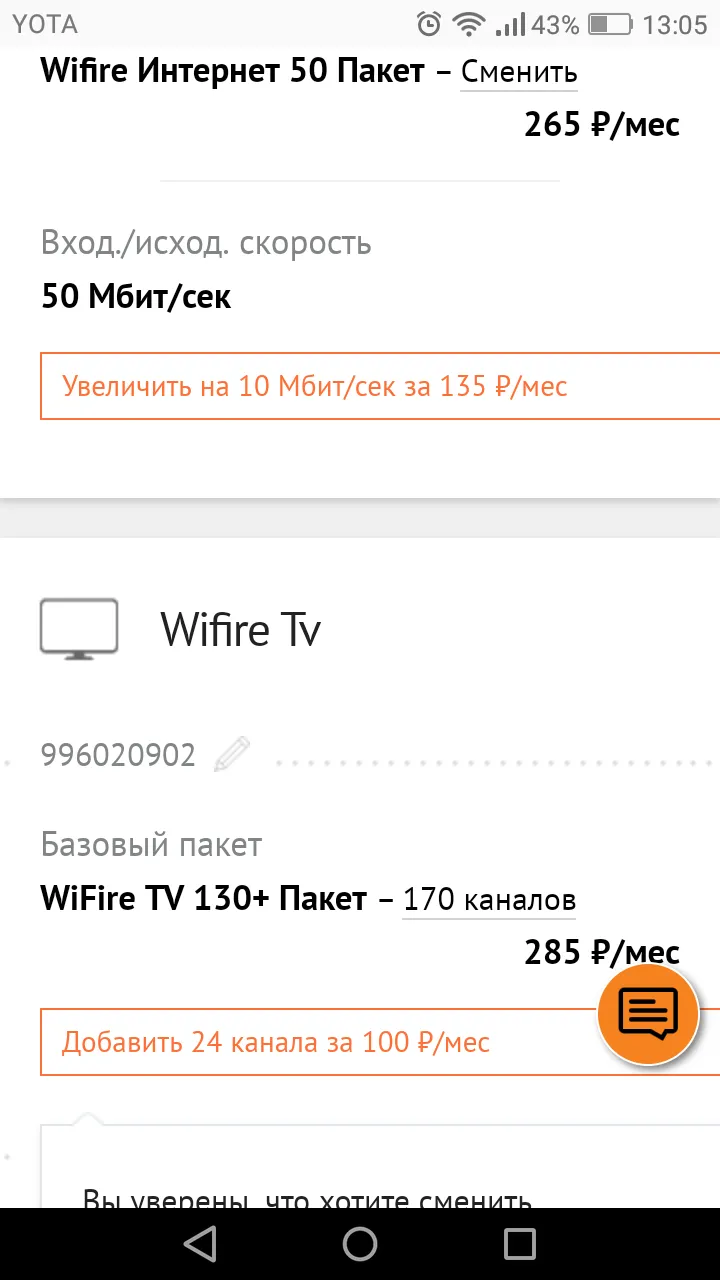Tap the Сменить link for Wifire Интернет 50
Screen dimensions: 720x1280
tap(518, 73)
